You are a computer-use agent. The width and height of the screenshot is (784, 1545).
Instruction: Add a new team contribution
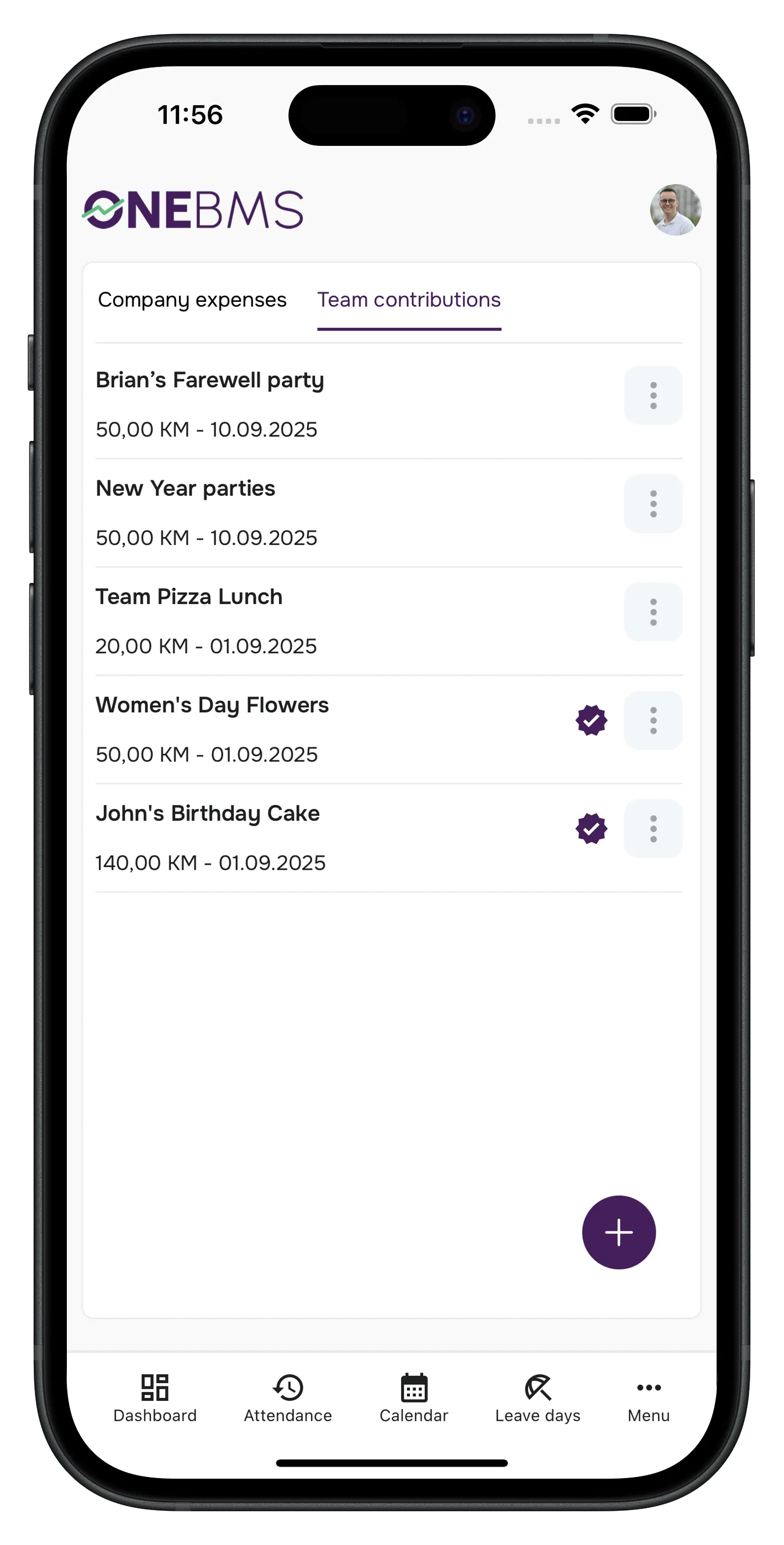618,1233
